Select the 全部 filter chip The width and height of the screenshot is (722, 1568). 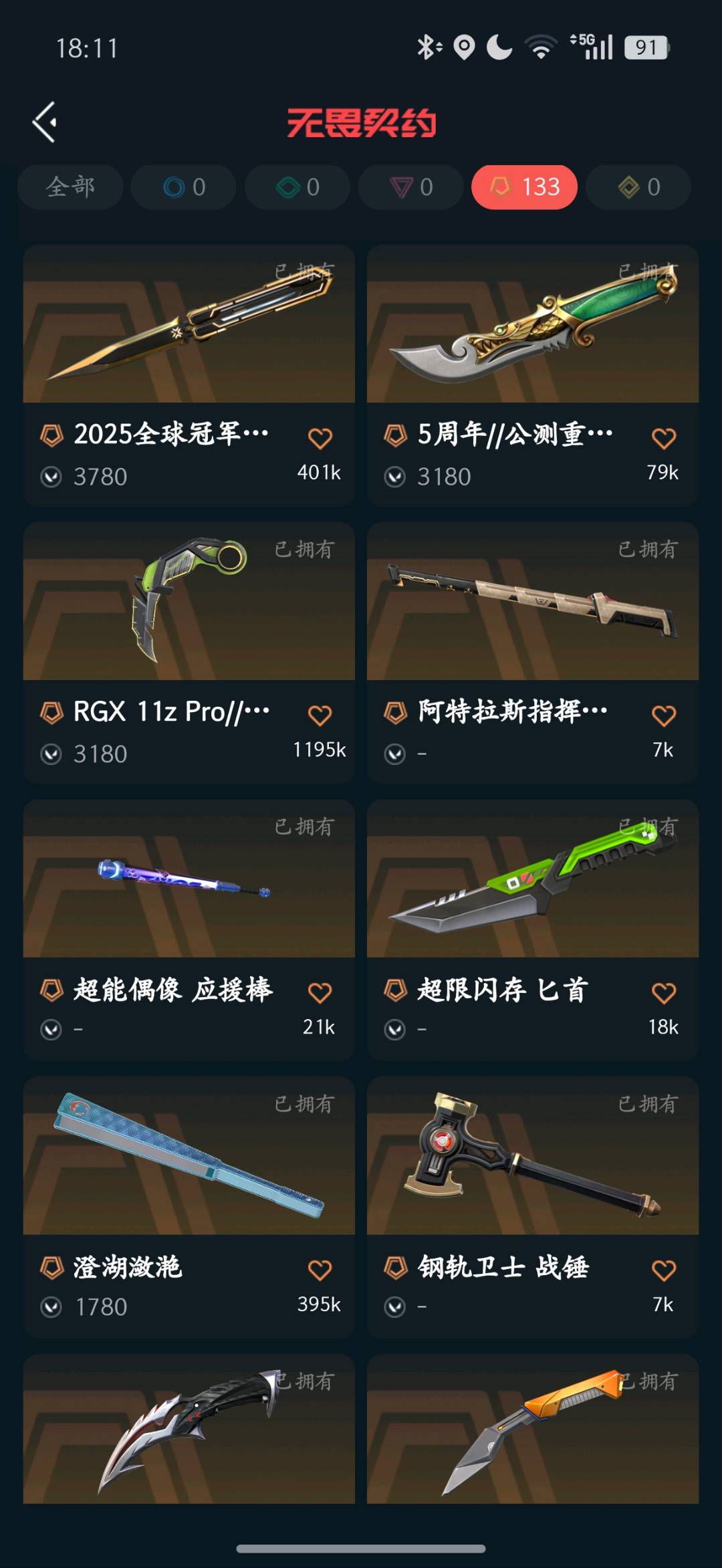coord(70,187)
